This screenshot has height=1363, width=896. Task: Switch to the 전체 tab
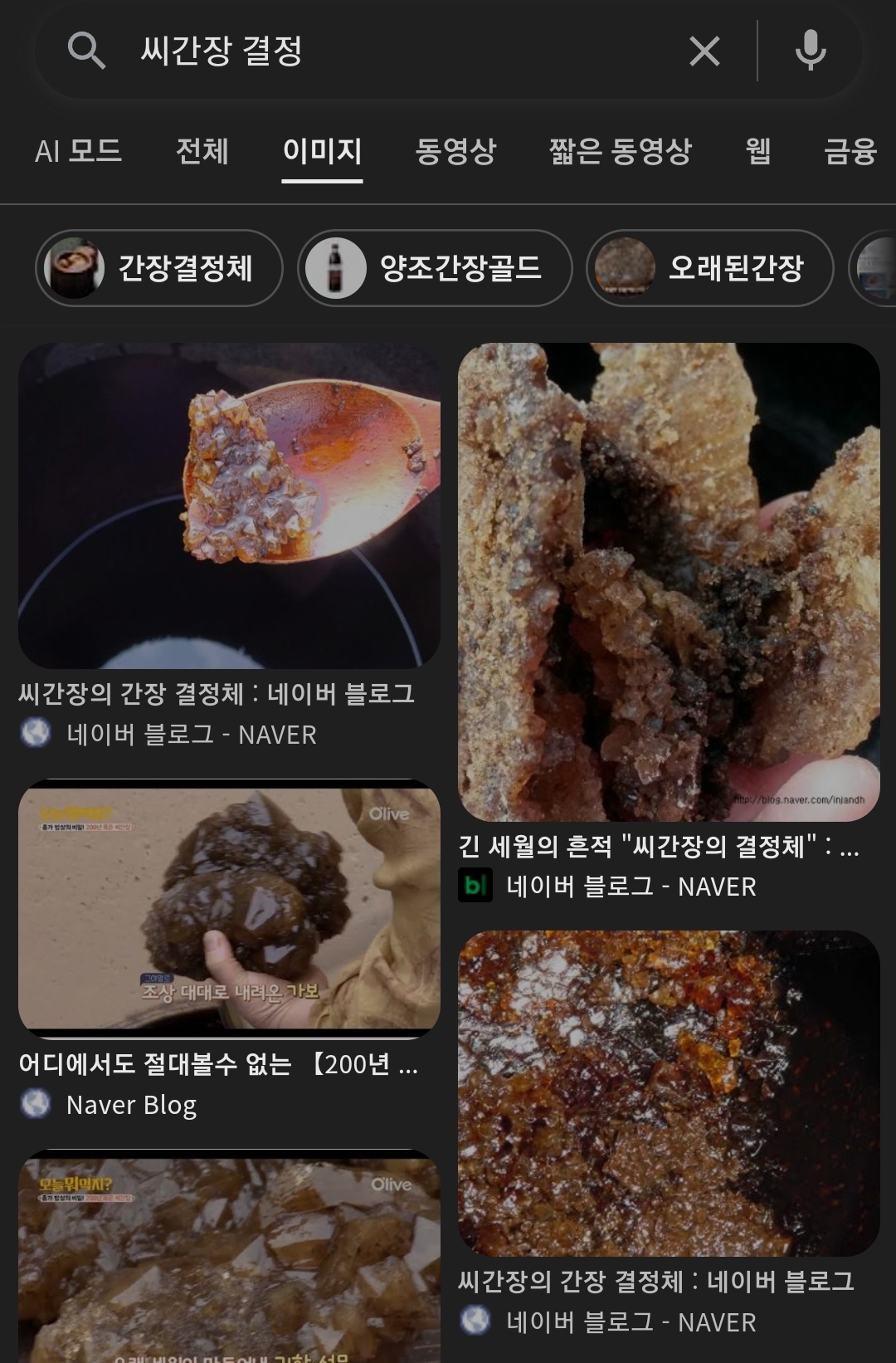pyautogui.click(x=202, y=151)
